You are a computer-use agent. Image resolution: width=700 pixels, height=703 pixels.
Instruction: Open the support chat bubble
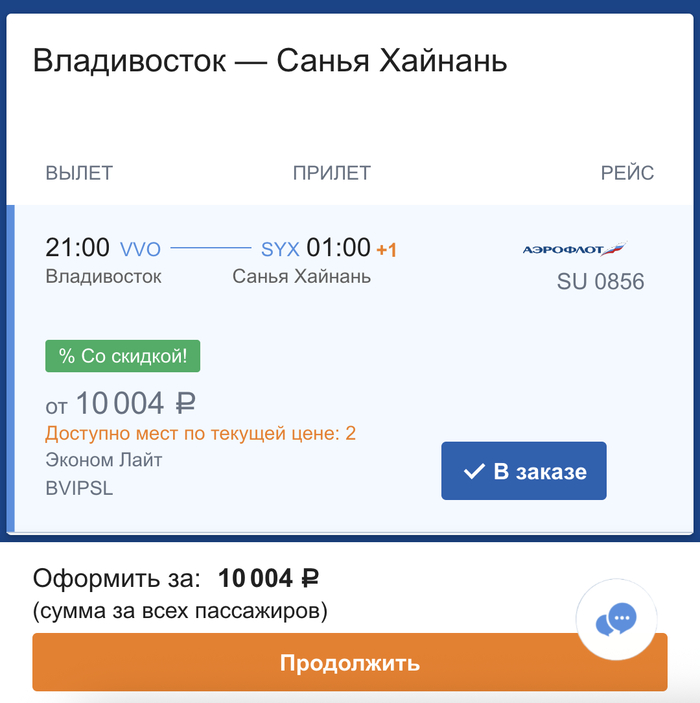pyautogui.click(x=616, y=621)
